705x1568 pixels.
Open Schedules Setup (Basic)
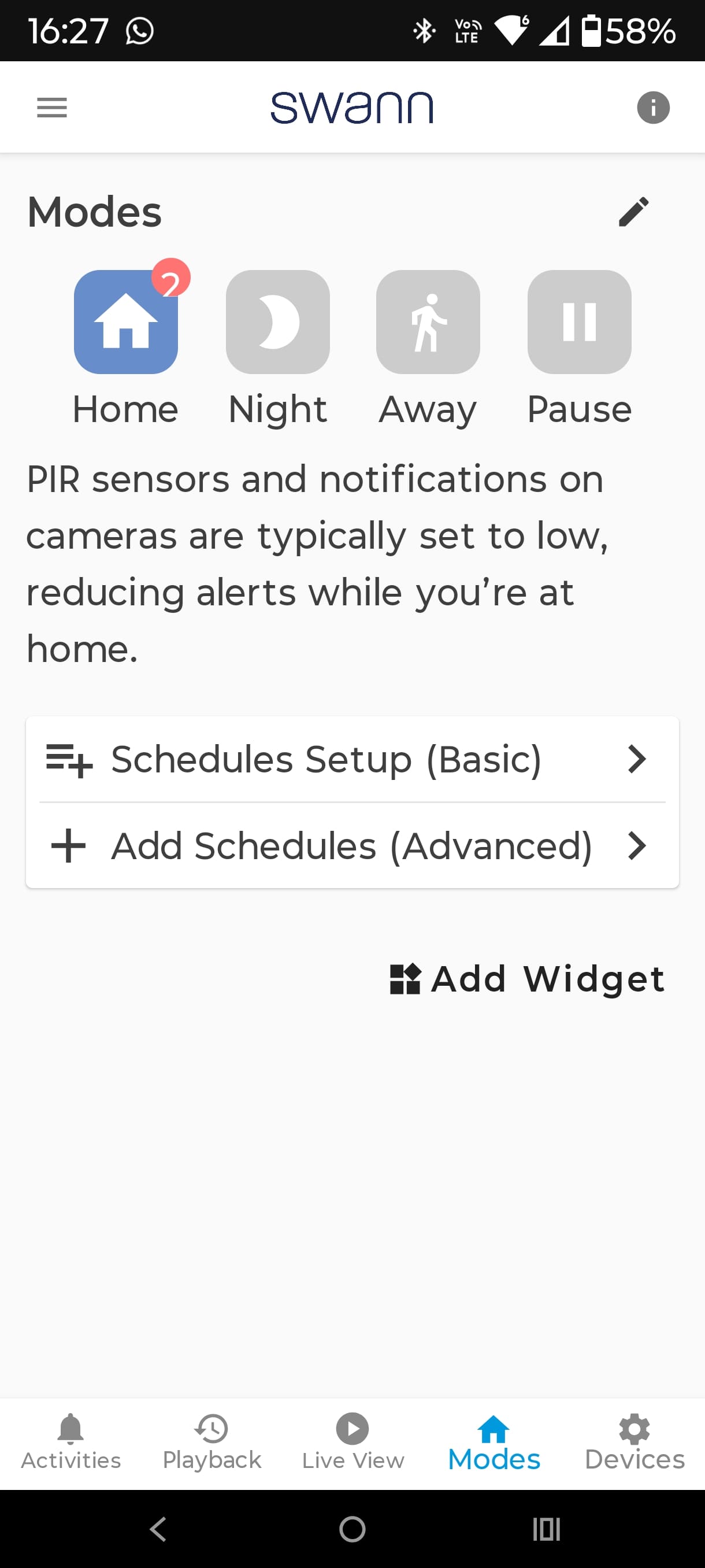pyautogui.click(x=352, y=759)
